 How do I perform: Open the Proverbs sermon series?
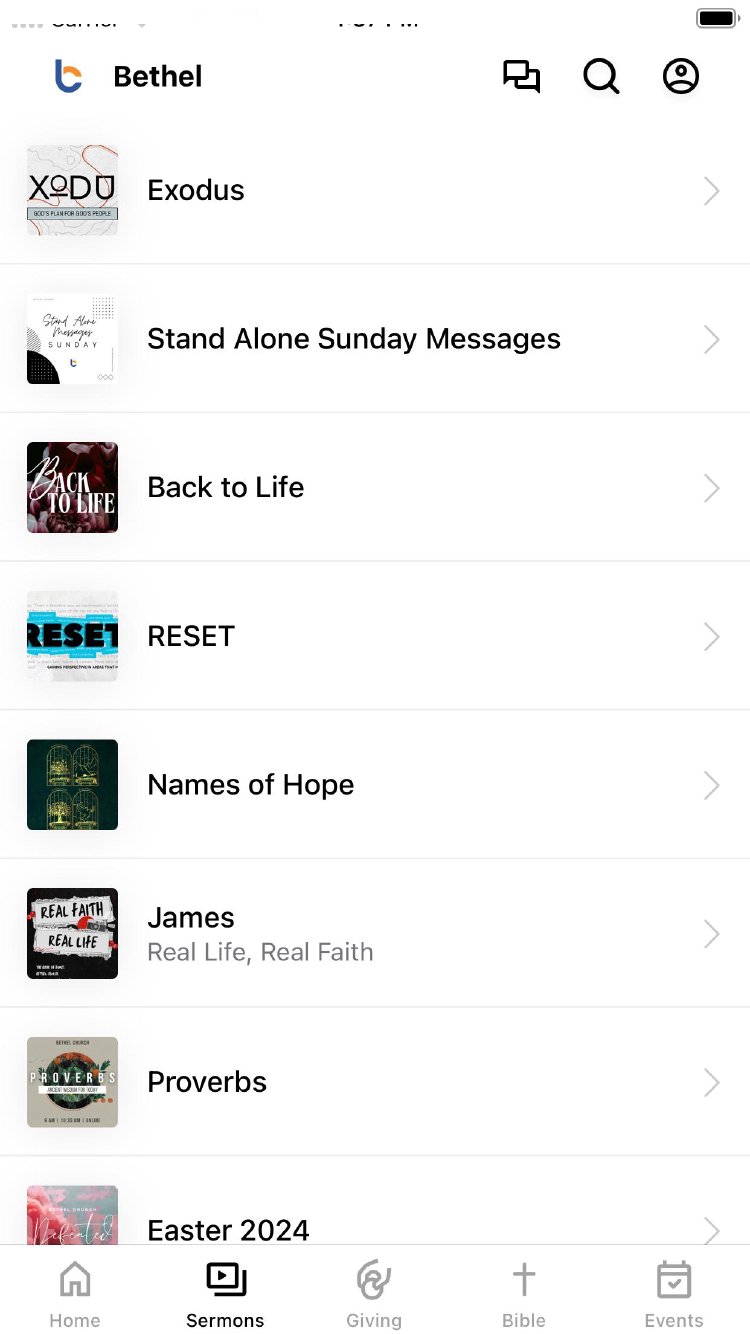(375, 1082)
